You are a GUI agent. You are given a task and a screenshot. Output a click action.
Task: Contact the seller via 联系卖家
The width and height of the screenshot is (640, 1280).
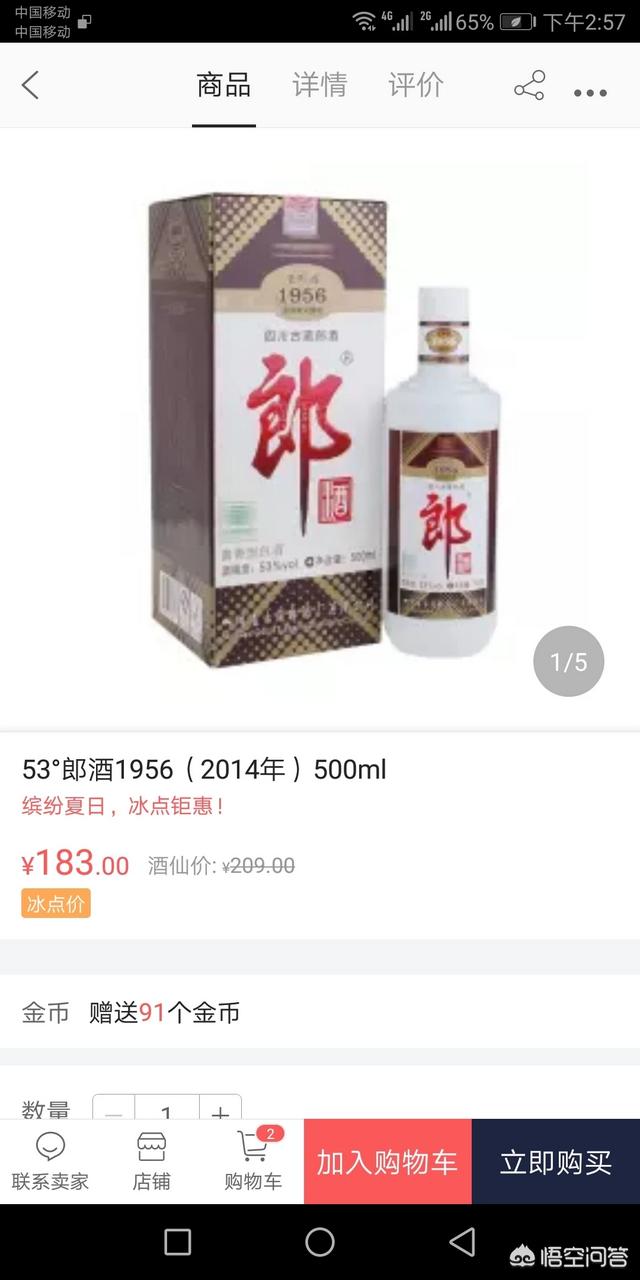point(50,1161)
